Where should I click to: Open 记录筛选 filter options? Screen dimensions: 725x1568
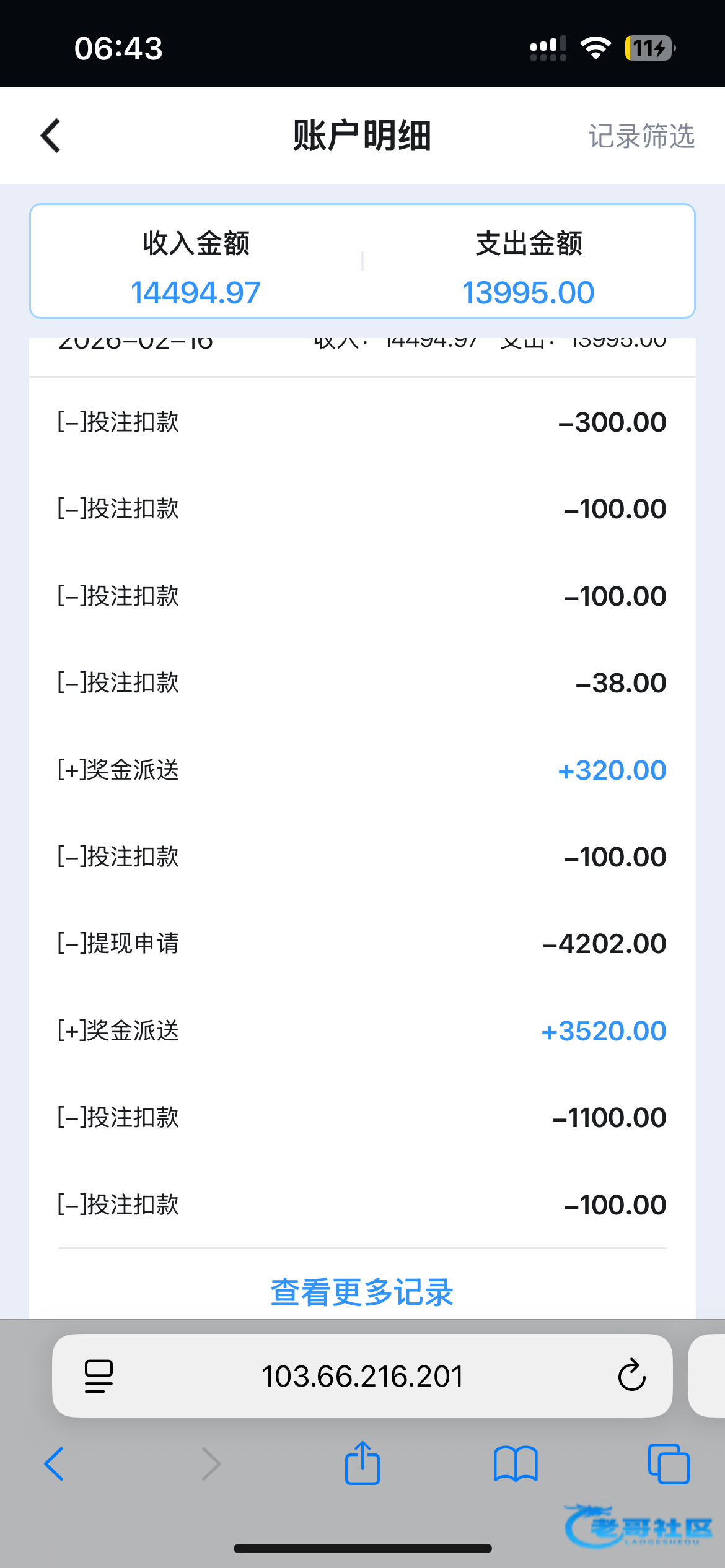641,136
